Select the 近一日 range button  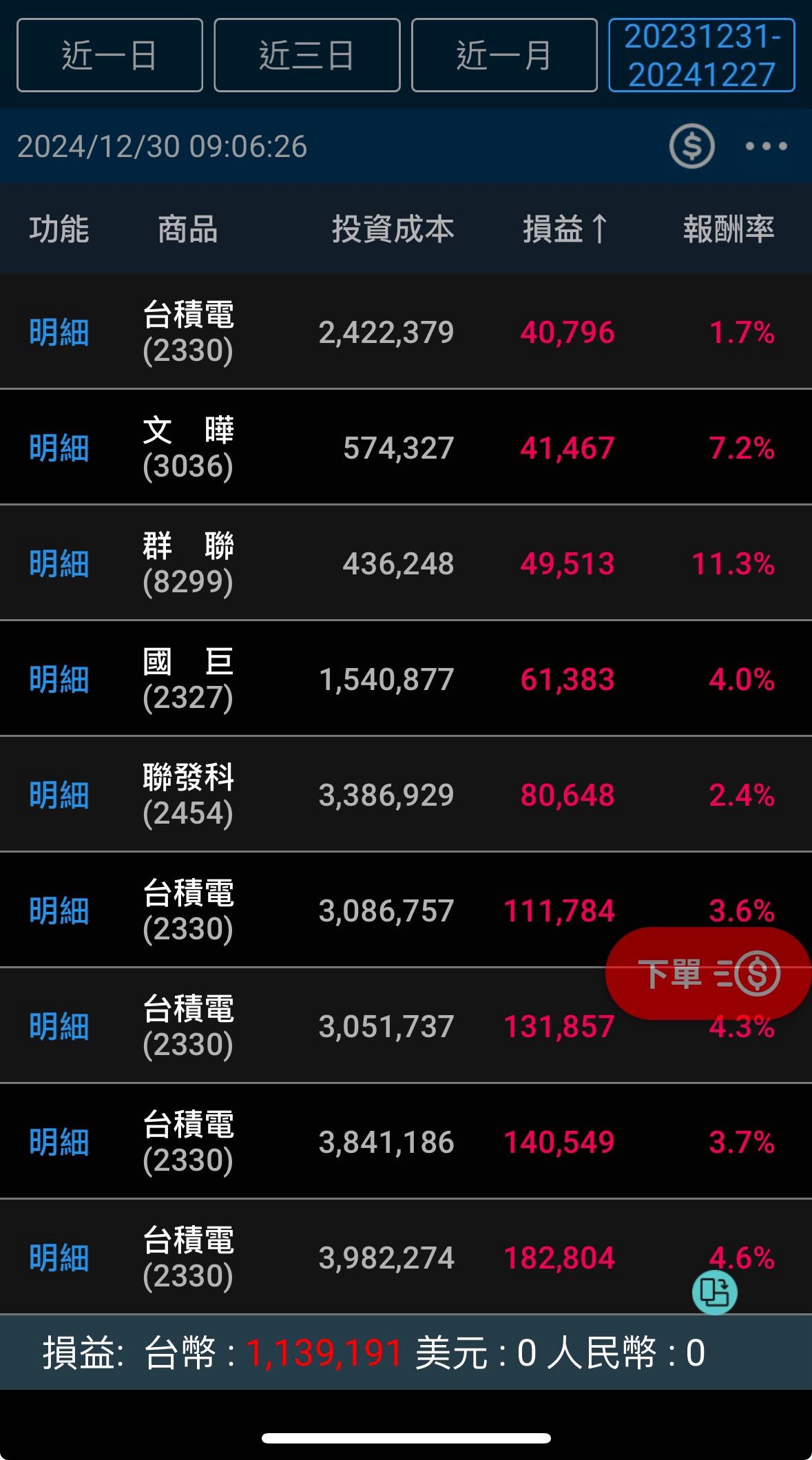tap(110, 55)
